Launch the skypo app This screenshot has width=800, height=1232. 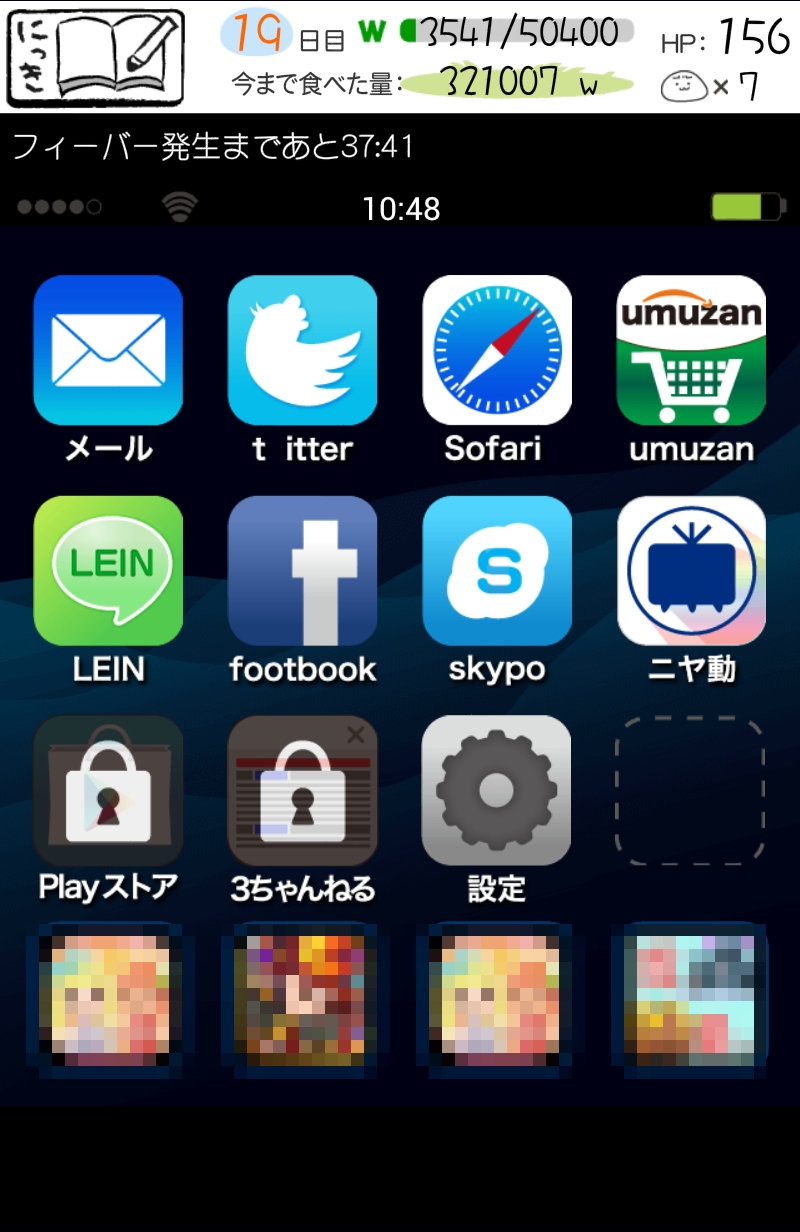coord(497,570)
